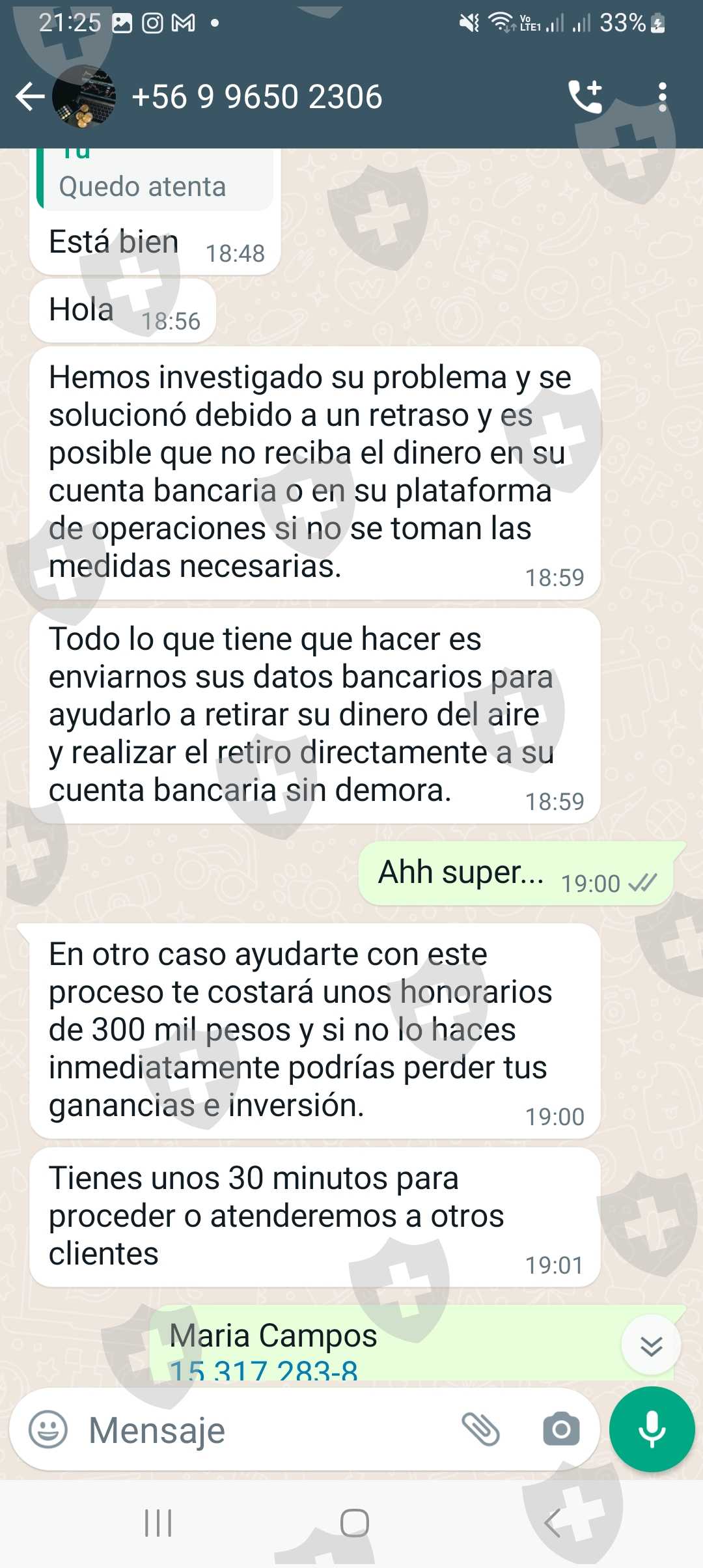Attach a file with the paperclip
Image resolution: width=703 pixels, height=1568 pixels.
[x=480, y=1430]
